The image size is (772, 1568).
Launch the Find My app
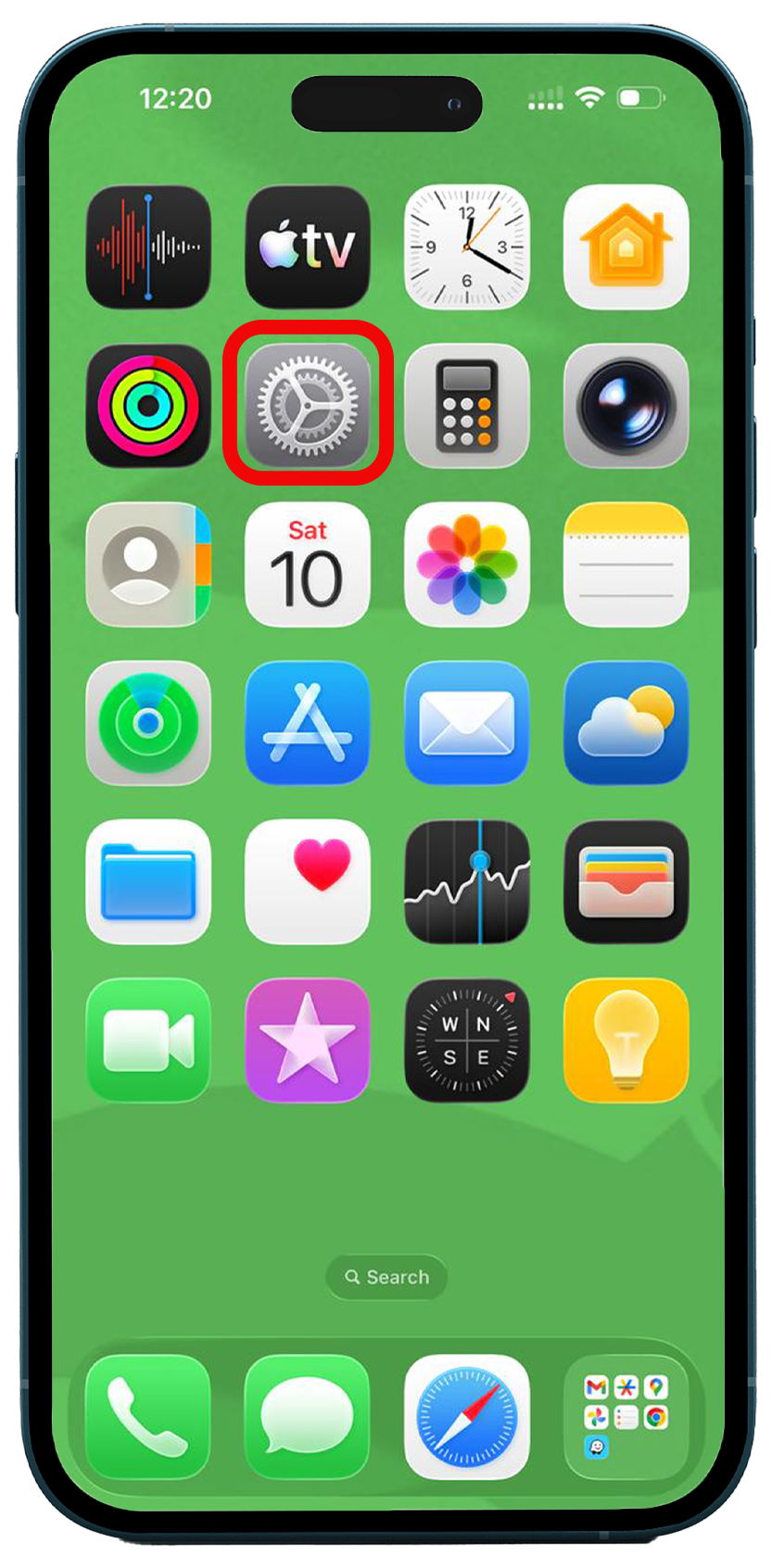pos(148,723)
